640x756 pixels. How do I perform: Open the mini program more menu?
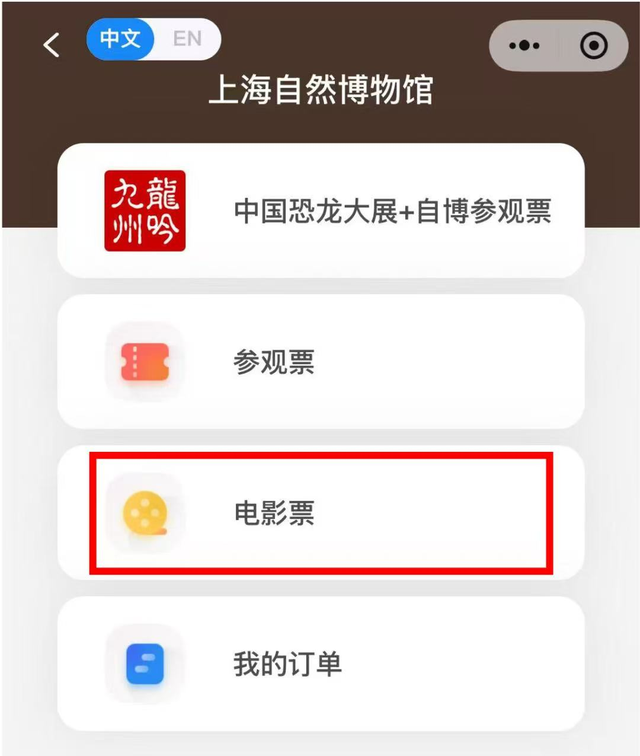pyautogui.click(x=524, y=45)
